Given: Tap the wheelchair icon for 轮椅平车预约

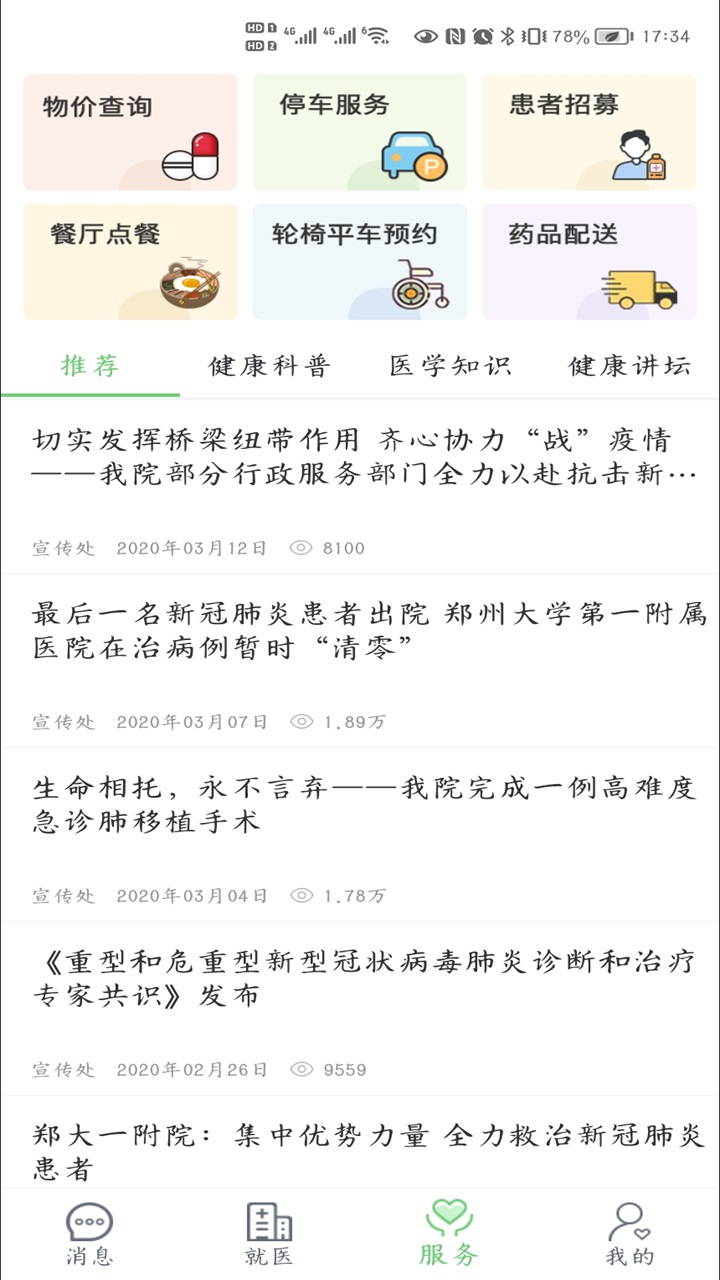Looking at the screenshot, I should [420, 287].
